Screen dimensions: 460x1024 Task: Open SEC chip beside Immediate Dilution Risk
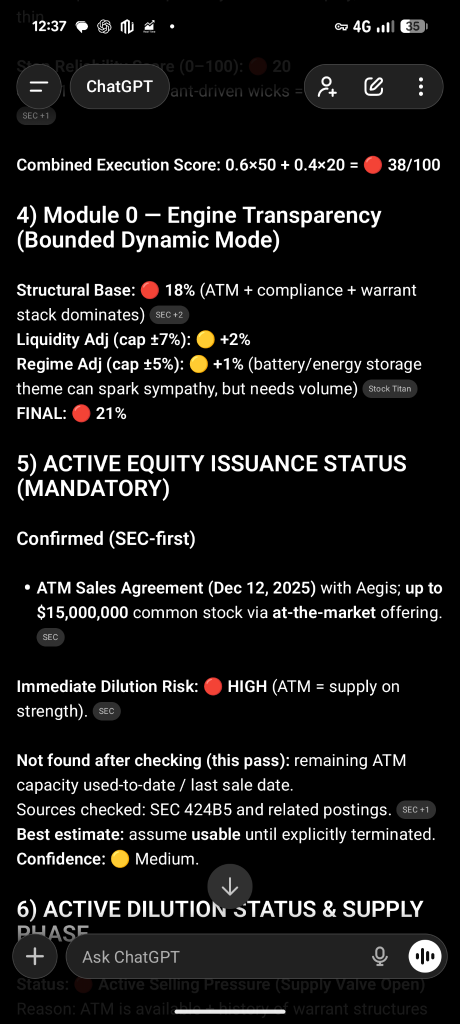click(x=107, y=711)
